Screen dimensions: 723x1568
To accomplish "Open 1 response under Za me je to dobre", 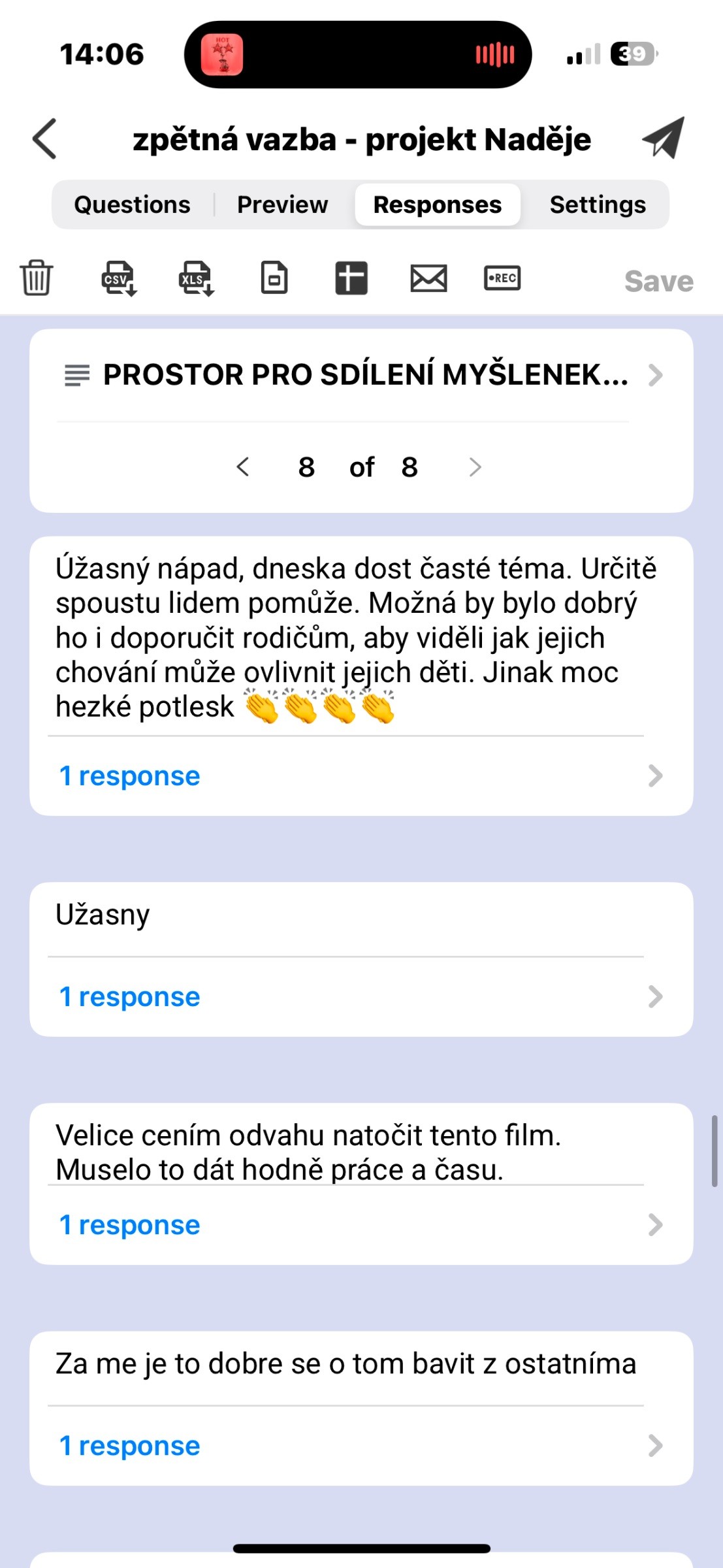I will 361,1446.
